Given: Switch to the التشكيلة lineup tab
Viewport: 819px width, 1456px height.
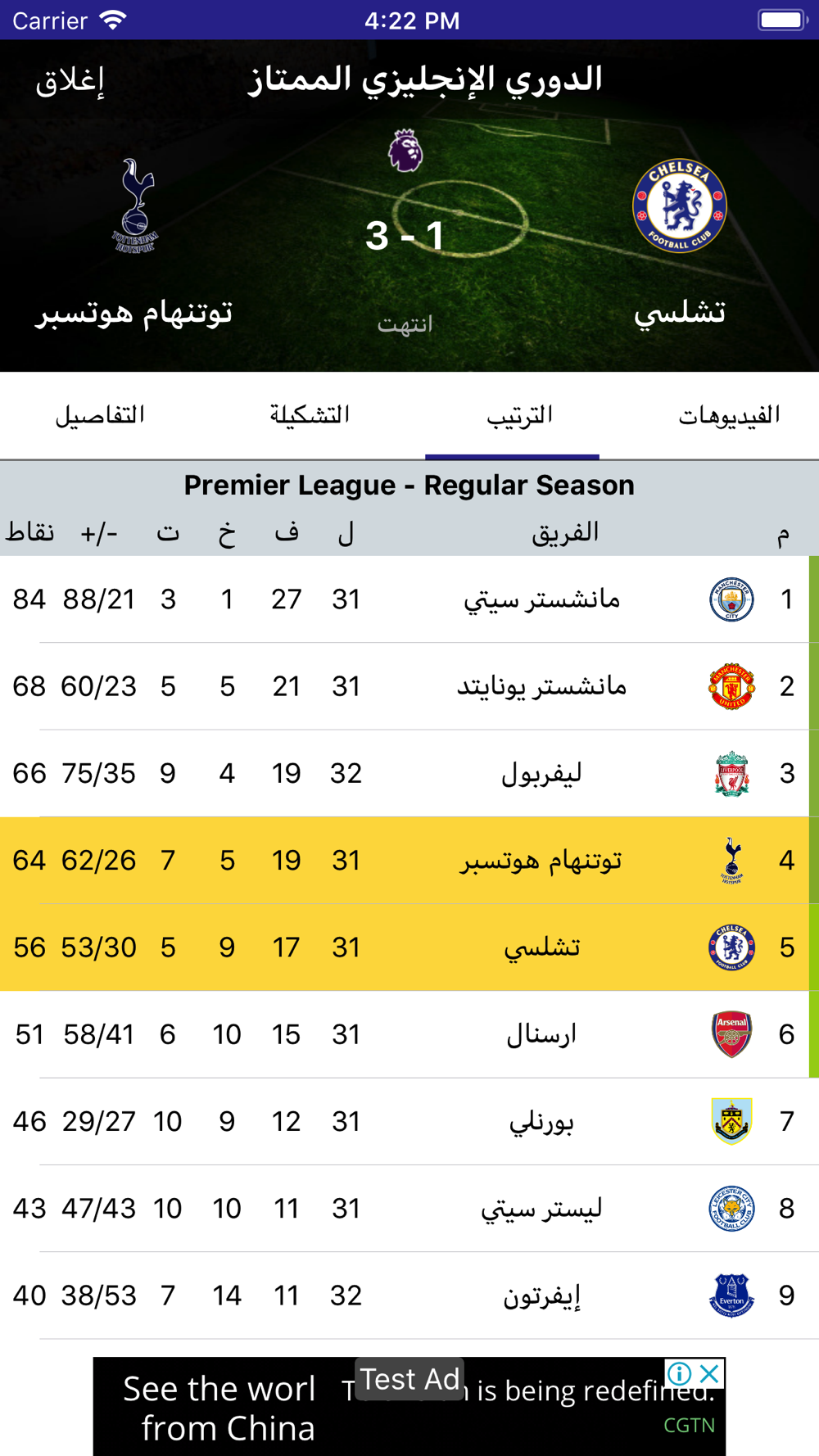Looking at the screenshot, I should (x=310, y=415).
